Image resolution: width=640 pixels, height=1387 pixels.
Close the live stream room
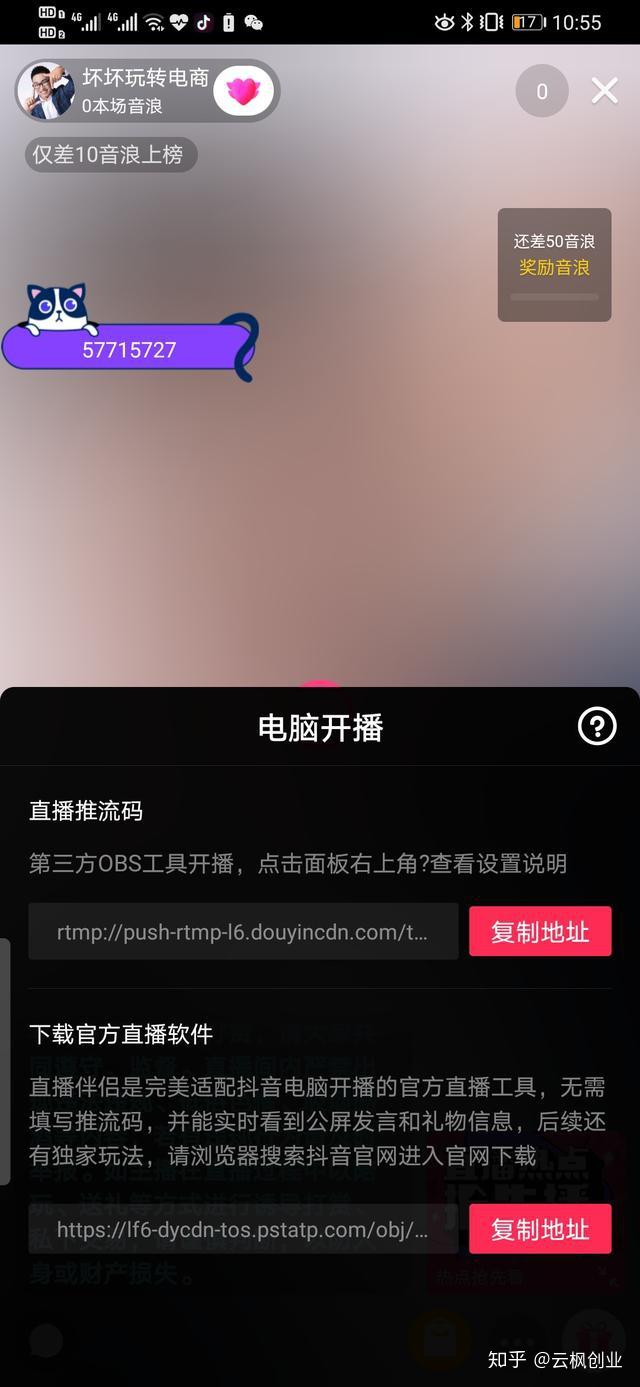[604, 91]
